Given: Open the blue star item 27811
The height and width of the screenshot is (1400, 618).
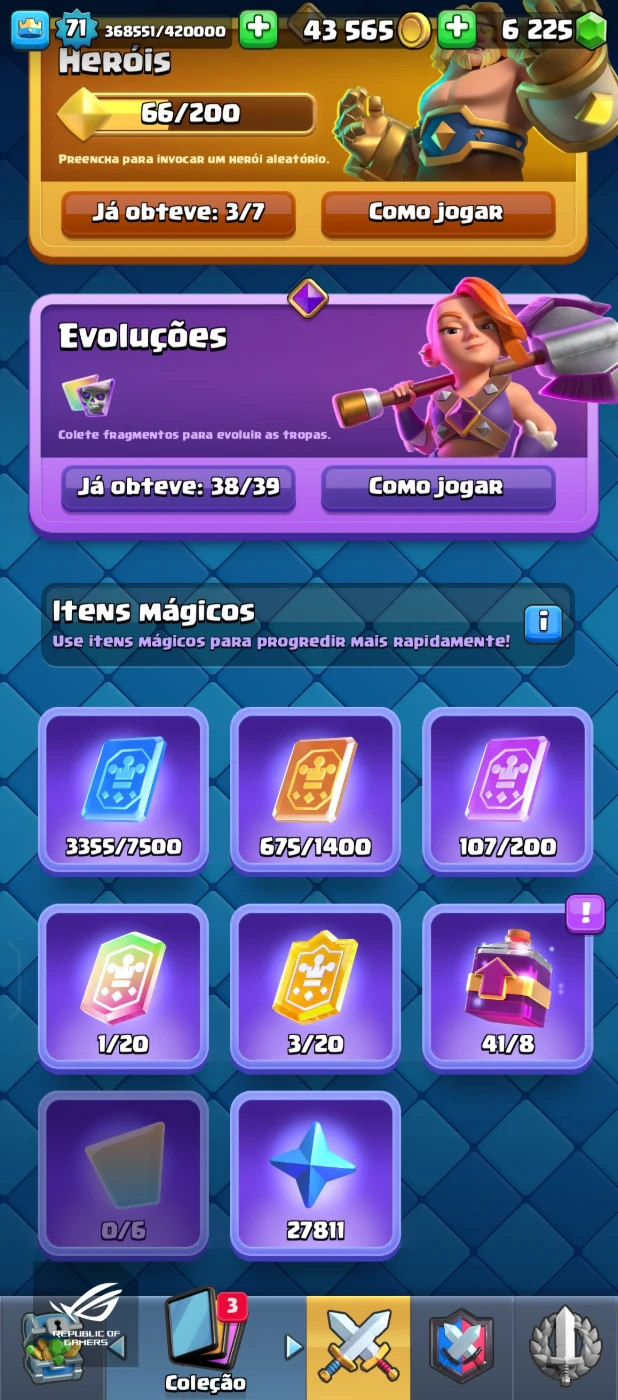Looking at the screenshot, I should 315,1174.
